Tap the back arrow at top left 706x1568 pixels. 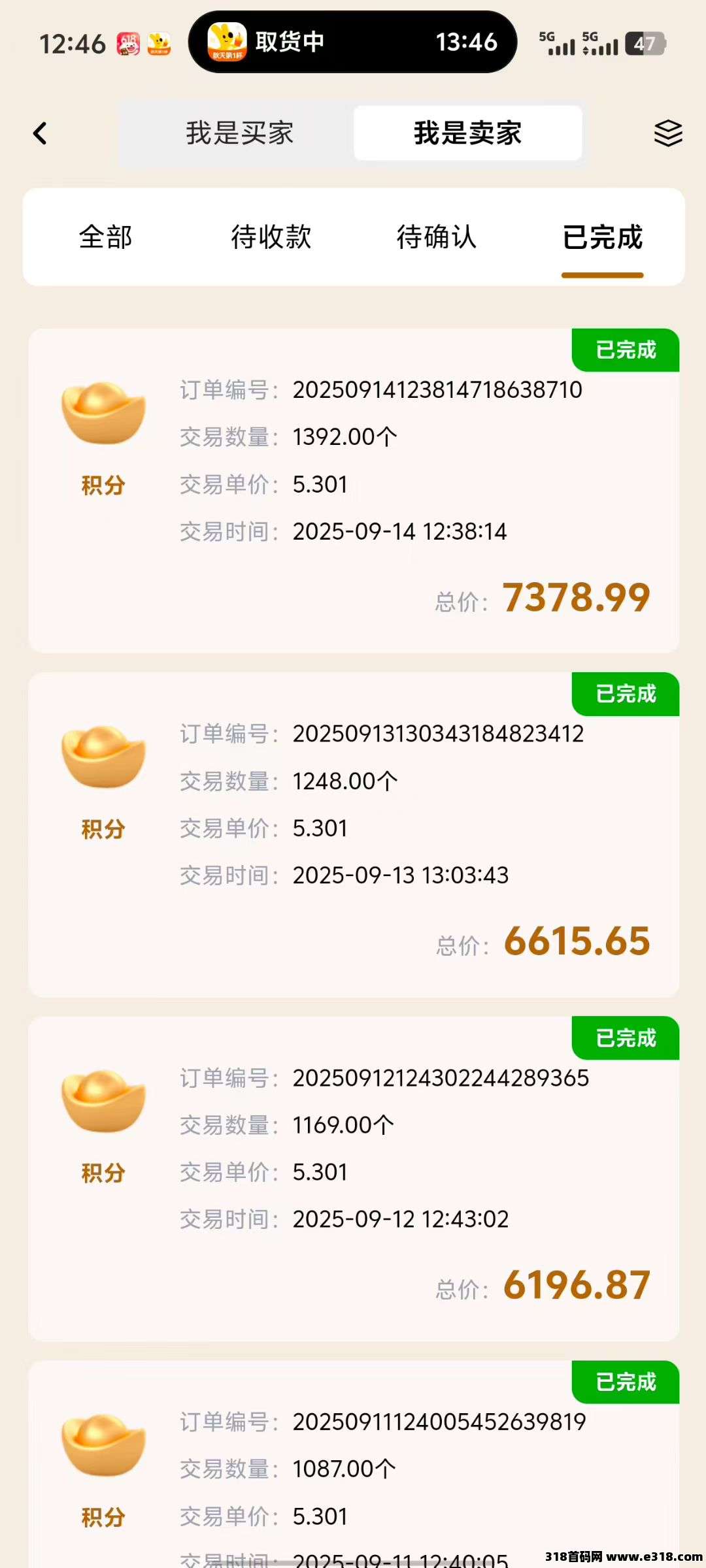click(x=41, y=133)
